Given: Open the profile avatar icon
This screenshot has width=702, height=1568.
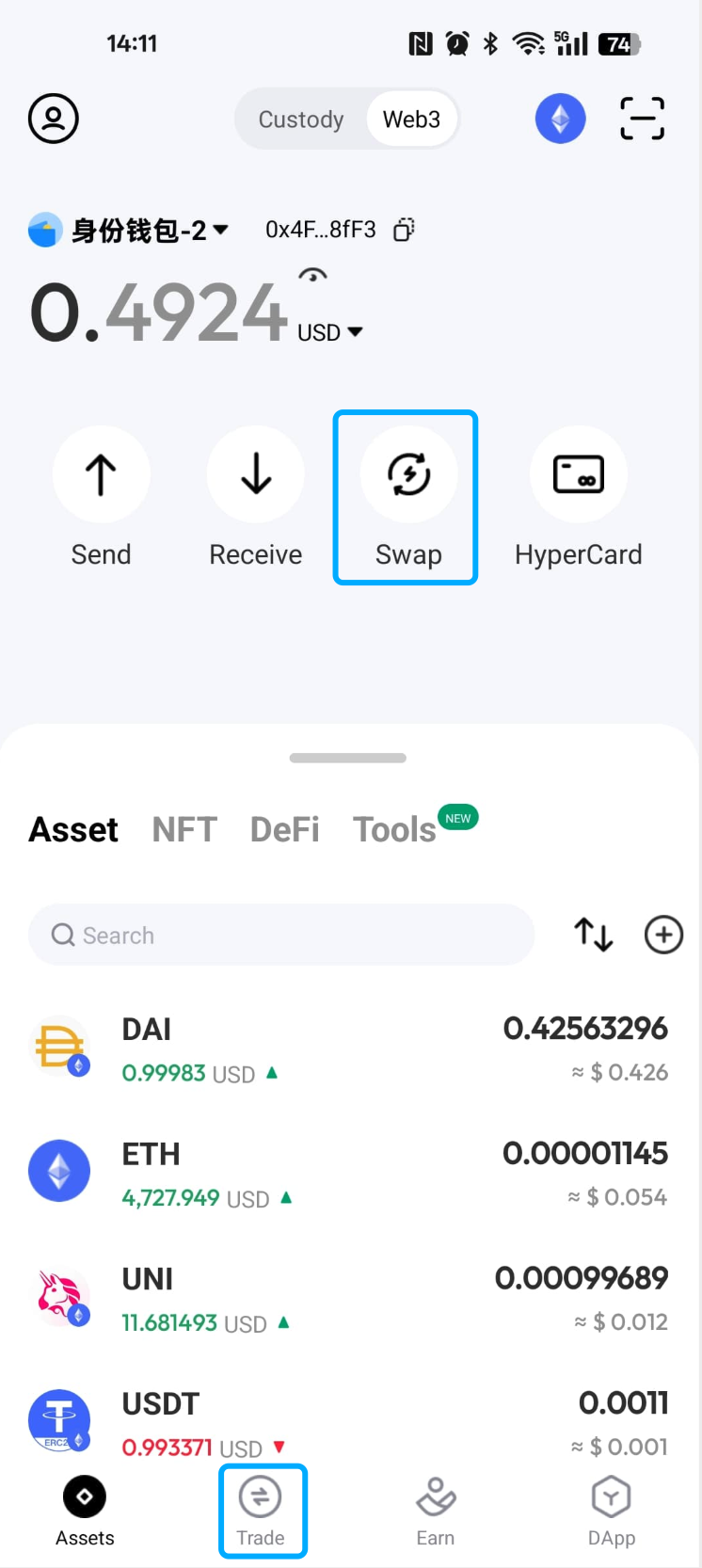Looking at the screenshot, I should point(54,119).
